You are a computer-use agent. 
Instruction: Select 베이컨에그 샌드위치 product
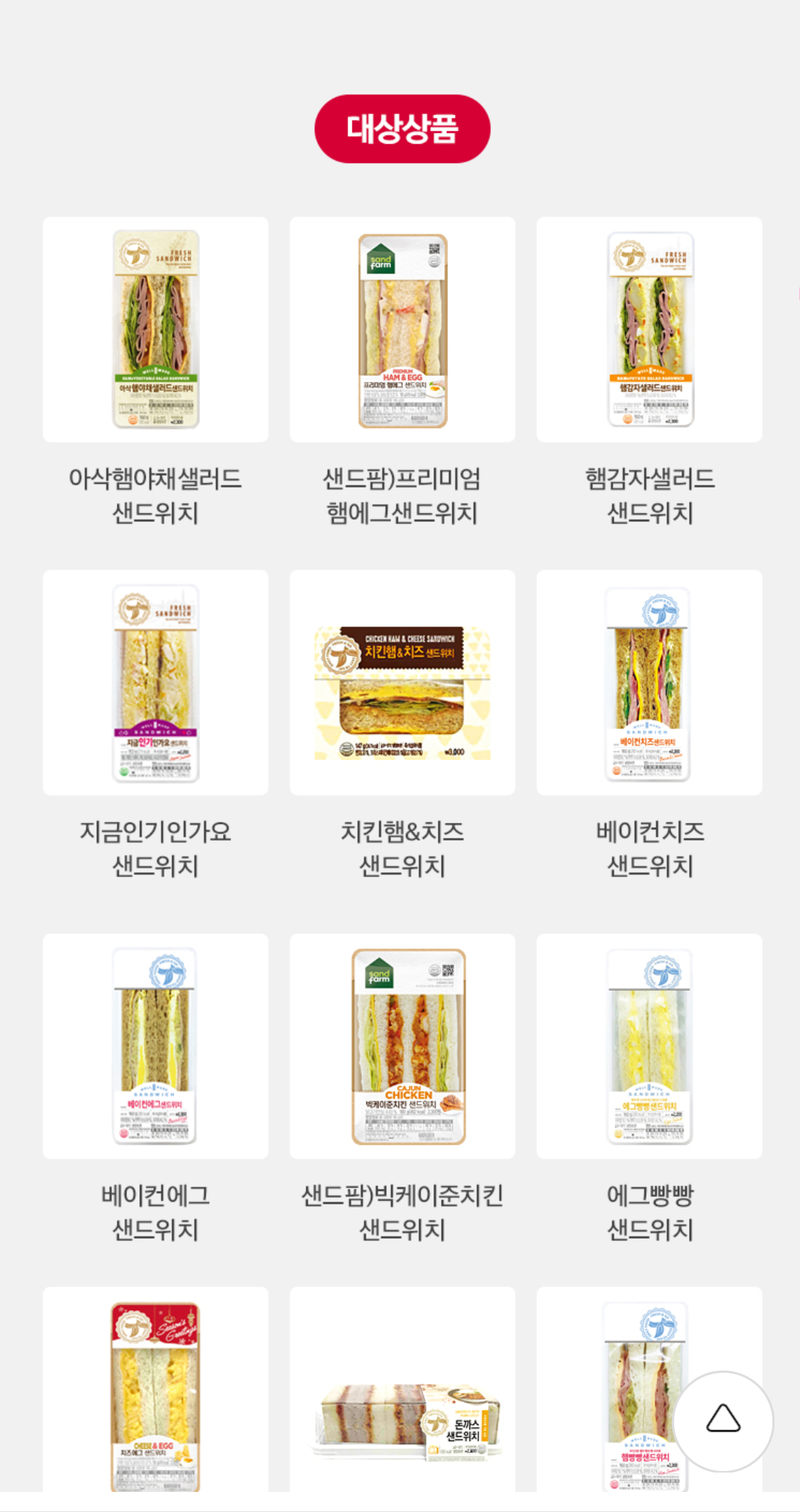point(156,1046)
